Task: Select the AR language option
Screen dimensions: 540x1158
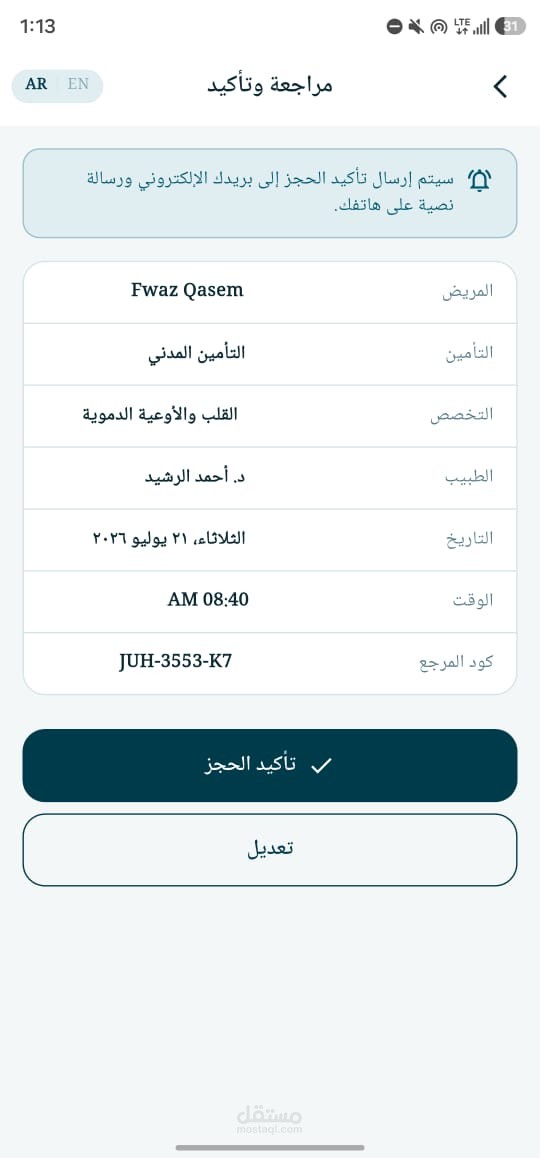Action: point(36,84)
